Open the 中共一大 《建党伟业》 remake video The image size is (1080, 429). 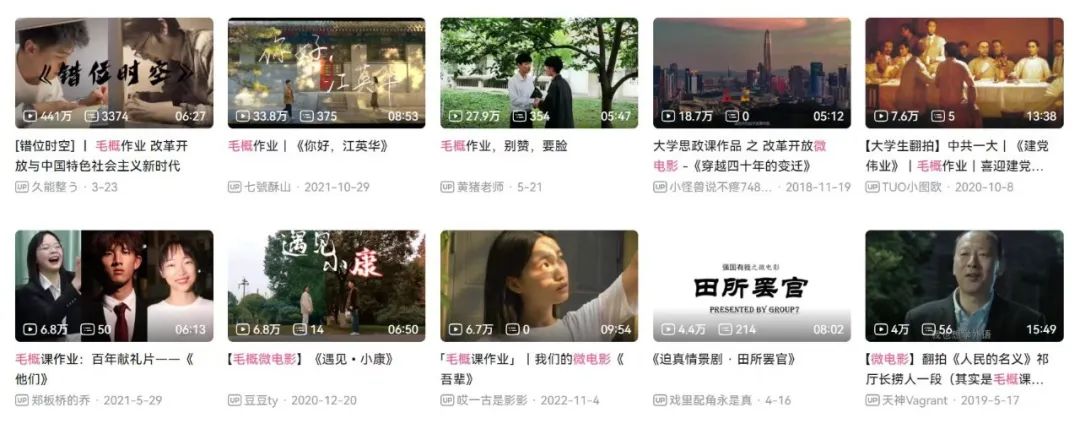tap(964, 72)
